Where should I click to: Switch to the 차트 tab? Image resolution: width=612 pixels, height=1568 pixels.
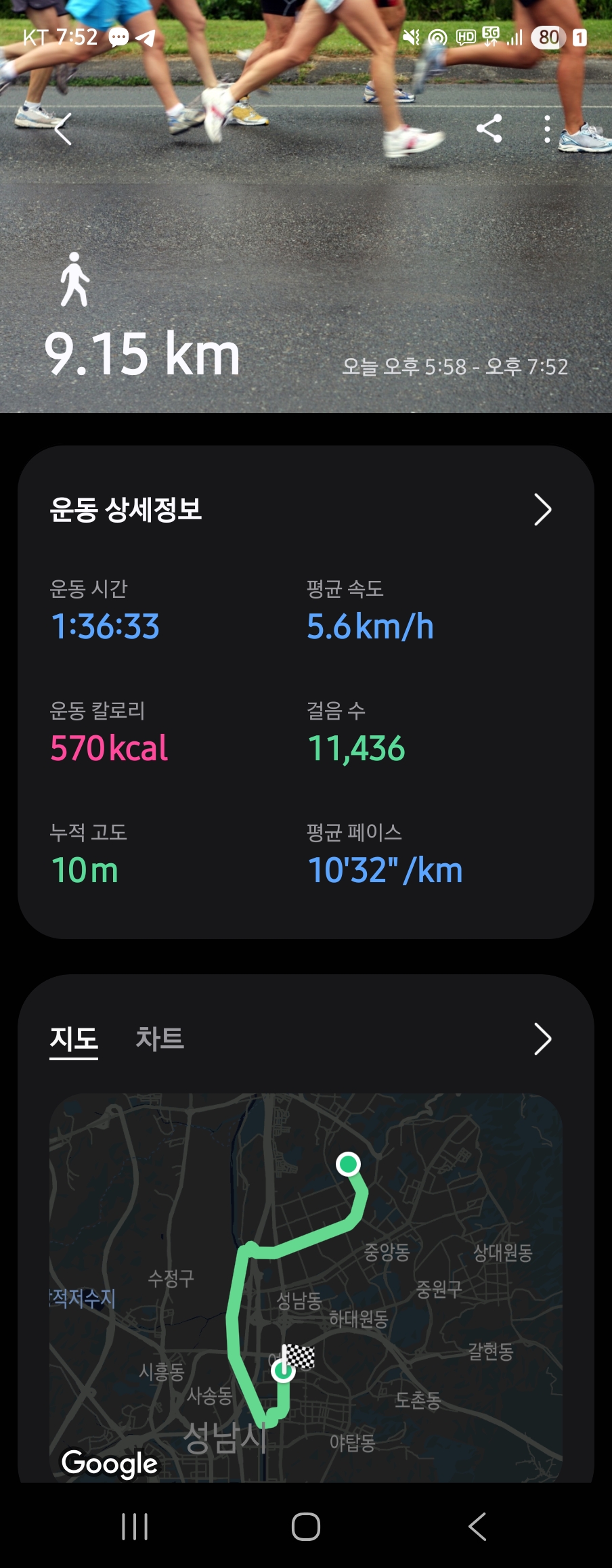[160, 1039]
